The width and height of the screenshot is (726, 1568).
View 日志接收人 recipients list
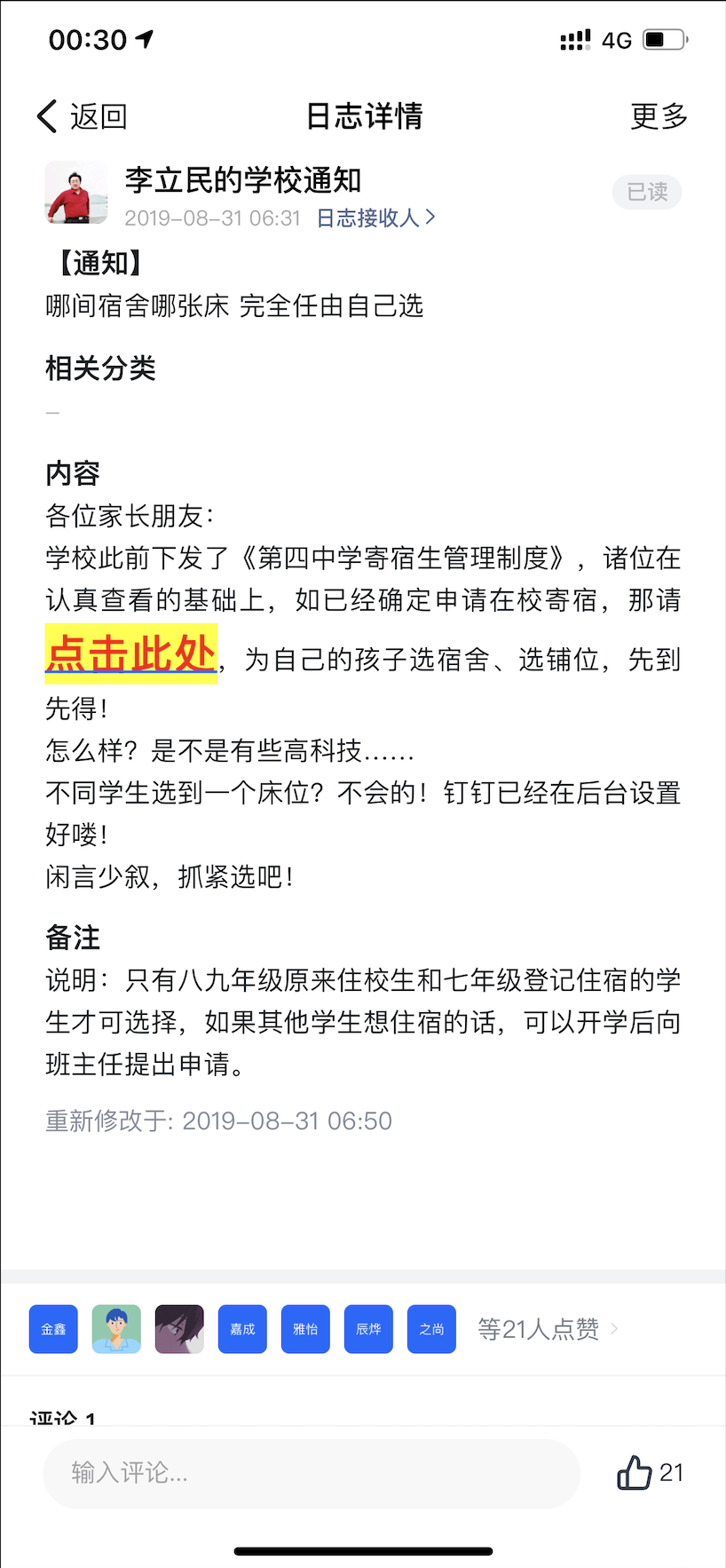click(376, 218)
